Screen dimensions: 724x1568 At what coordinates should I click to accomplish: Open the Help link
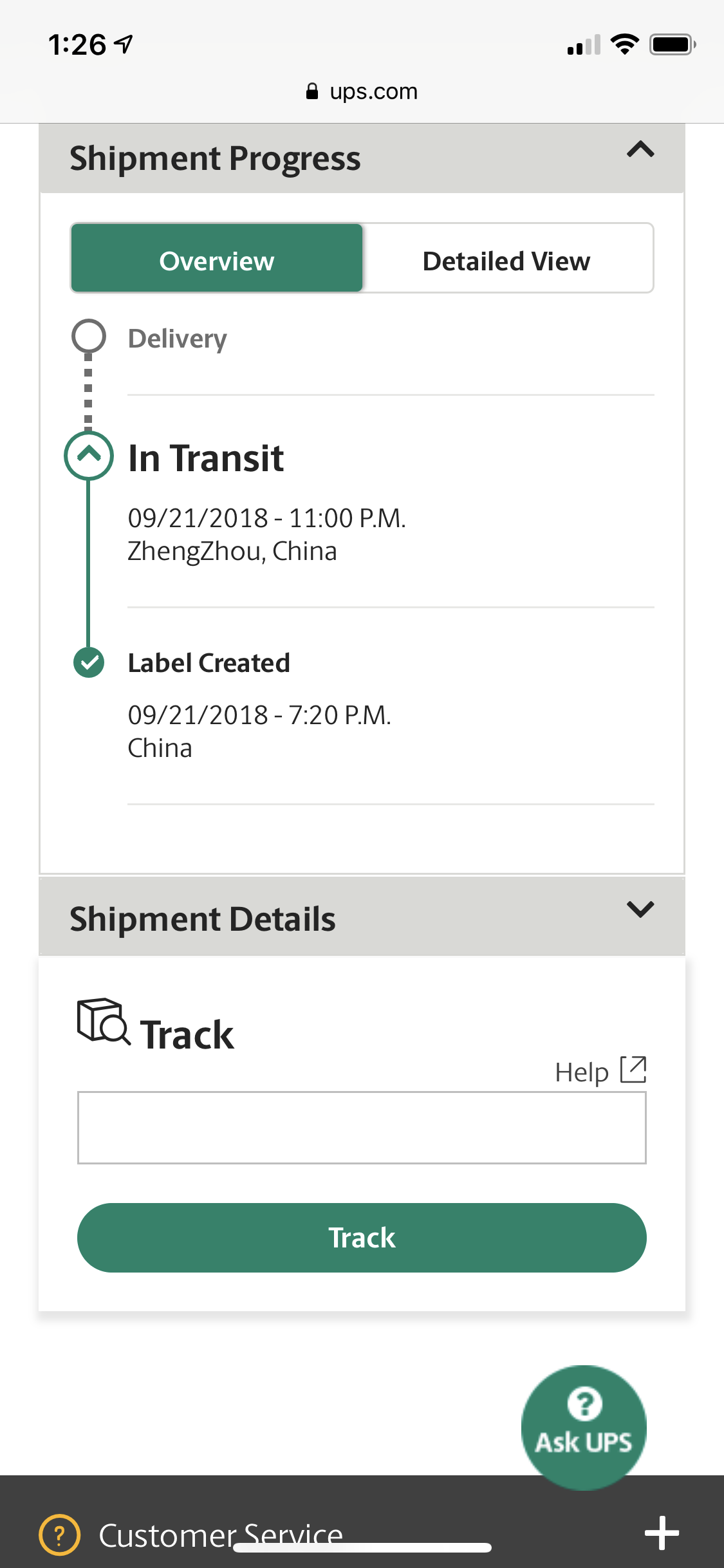(600, 1072)
